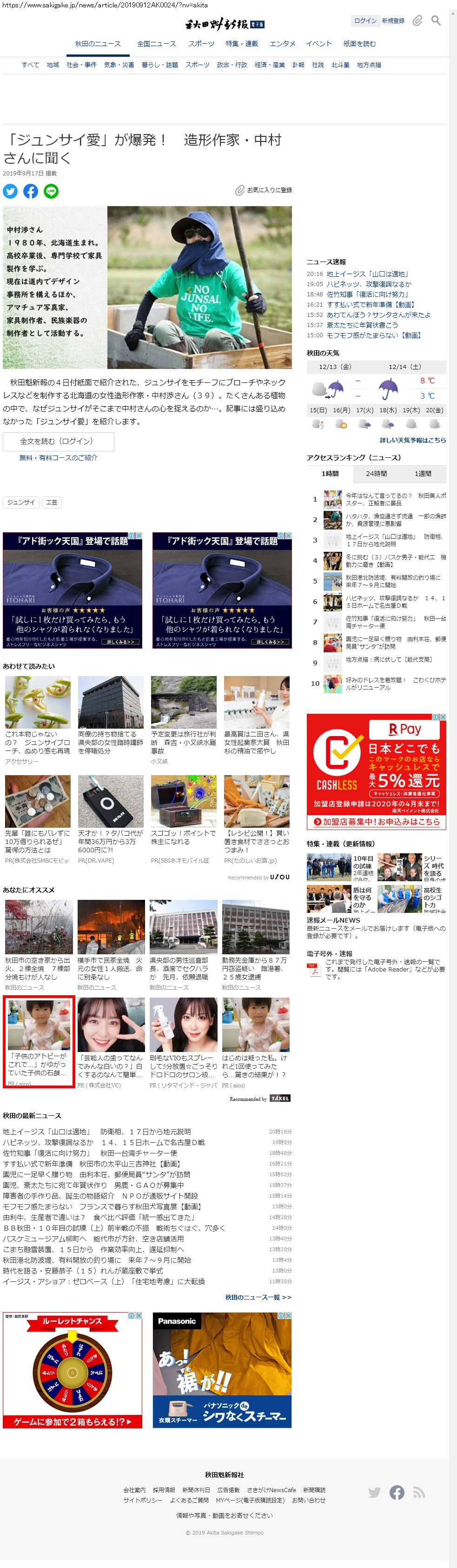Tap 全文を読む（ログイン）button

pyautogui.click(x=59, y=441)
